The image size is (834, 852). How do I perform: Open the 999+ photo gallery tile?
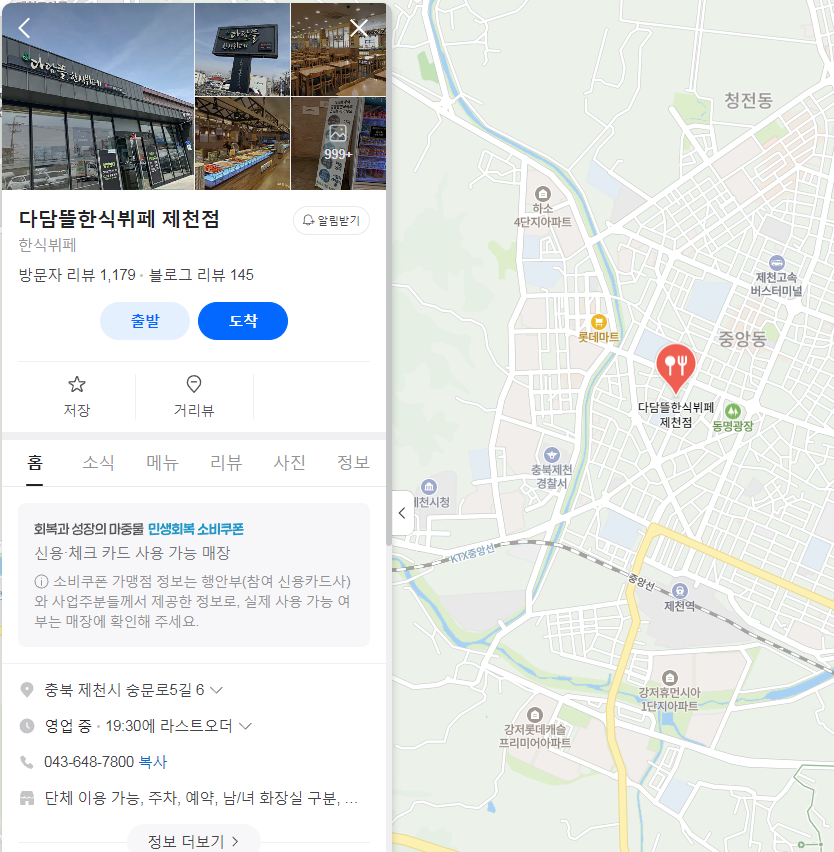[x=338, y=143]
